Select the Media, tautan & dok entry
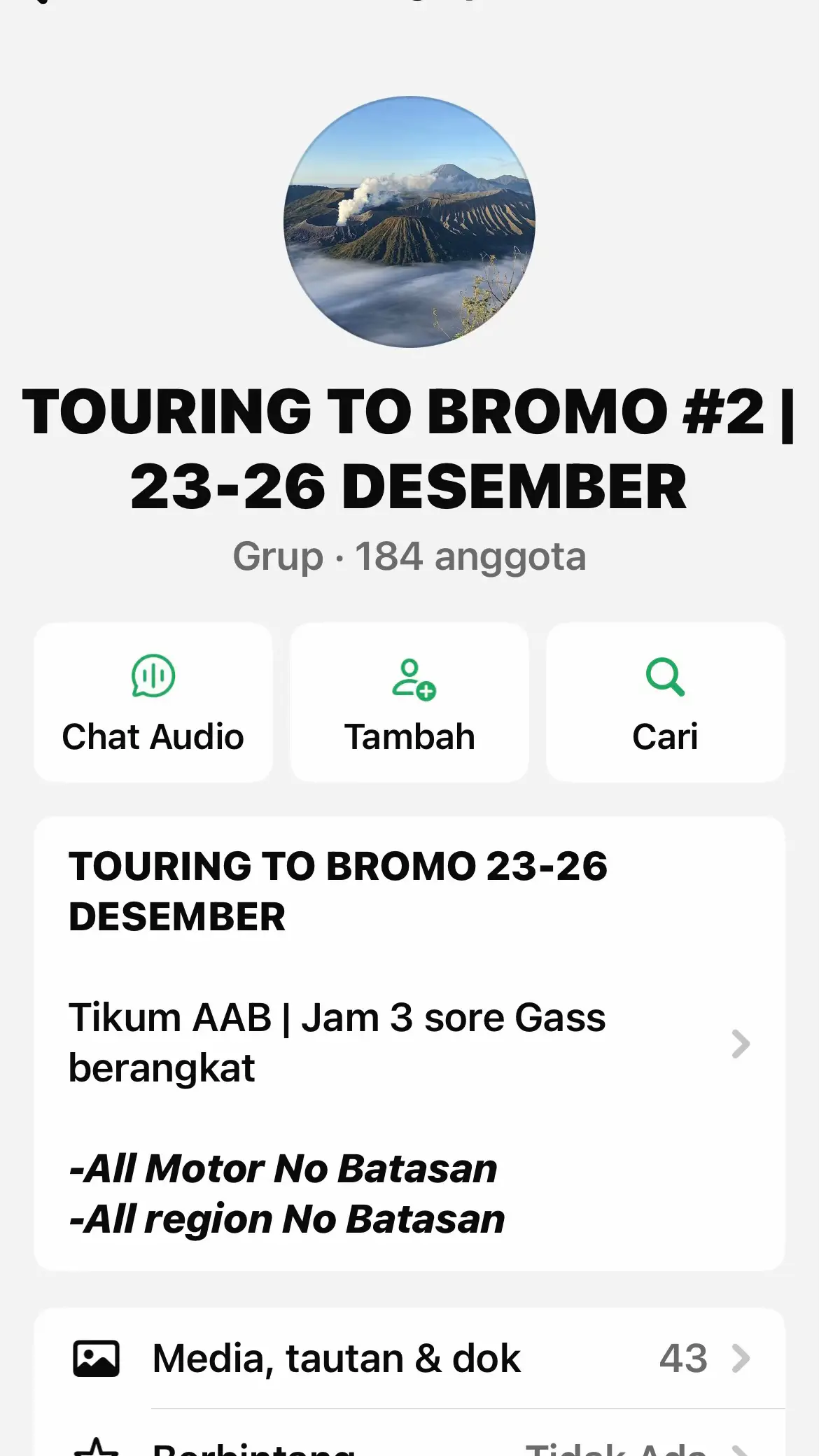This screenshot has height=1456, width=819. click(335, 1358)
